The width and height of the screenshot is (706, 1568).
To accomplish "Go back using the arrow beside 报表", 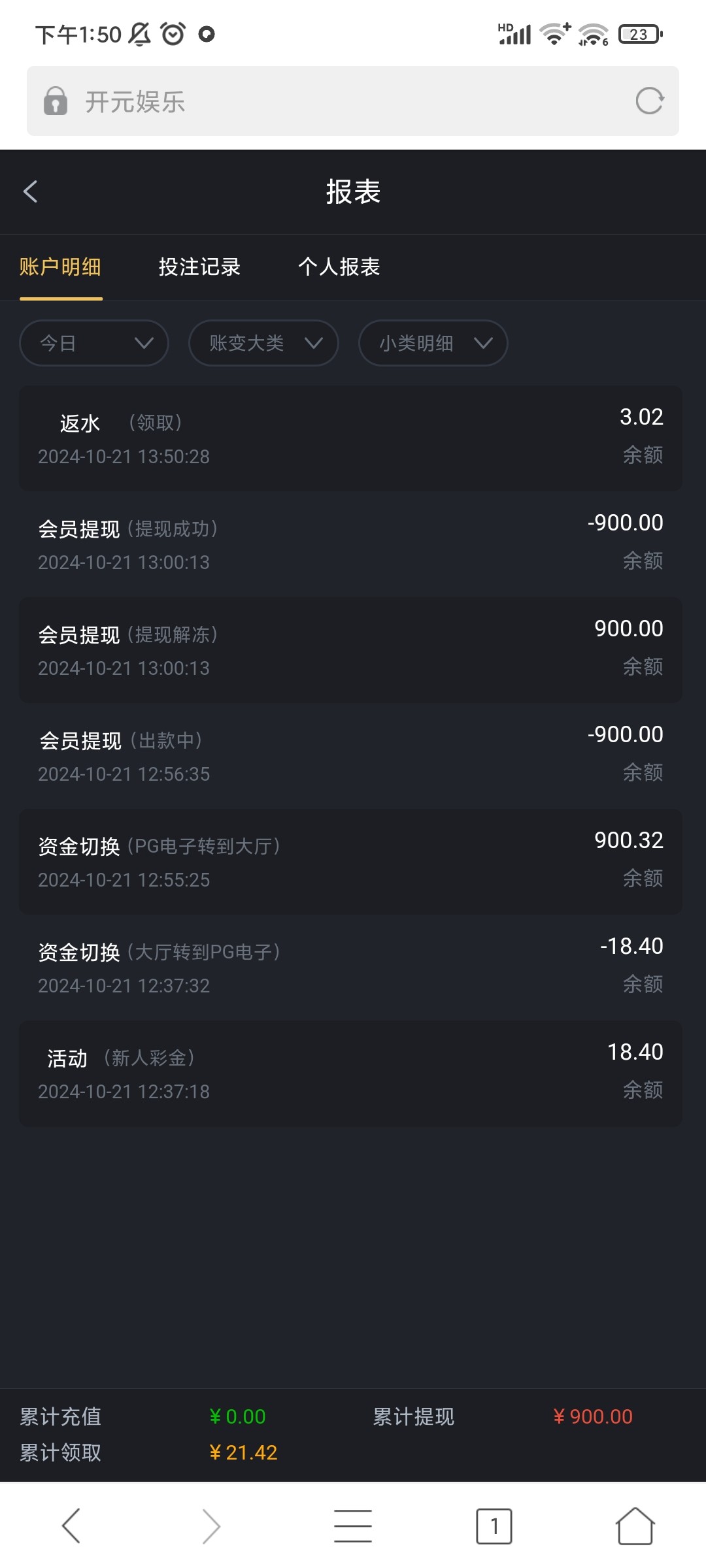I will (30, 191).
